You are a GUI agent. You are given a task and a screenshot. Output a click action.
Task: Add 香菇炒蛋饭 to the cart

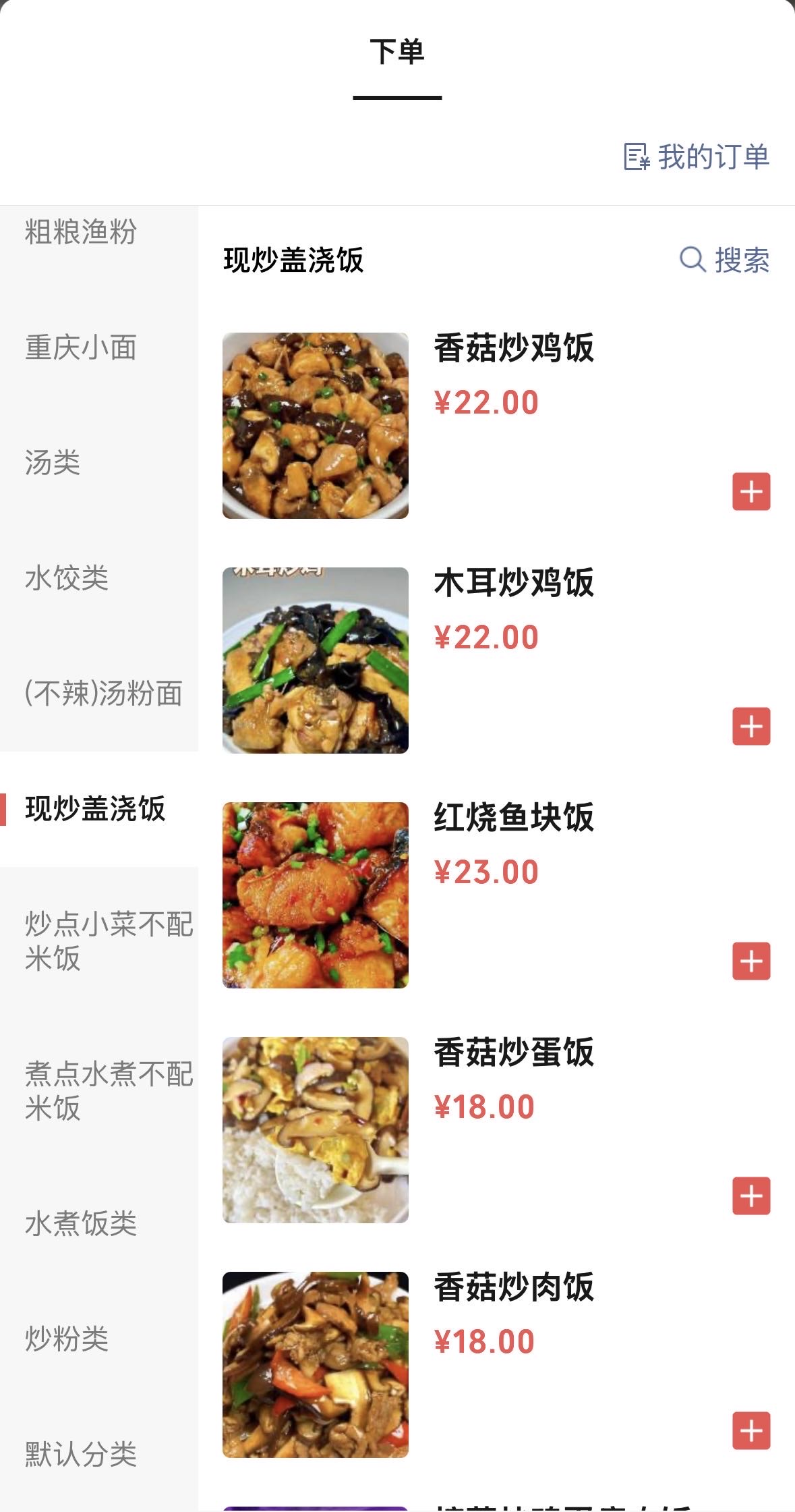(751, 1196)
